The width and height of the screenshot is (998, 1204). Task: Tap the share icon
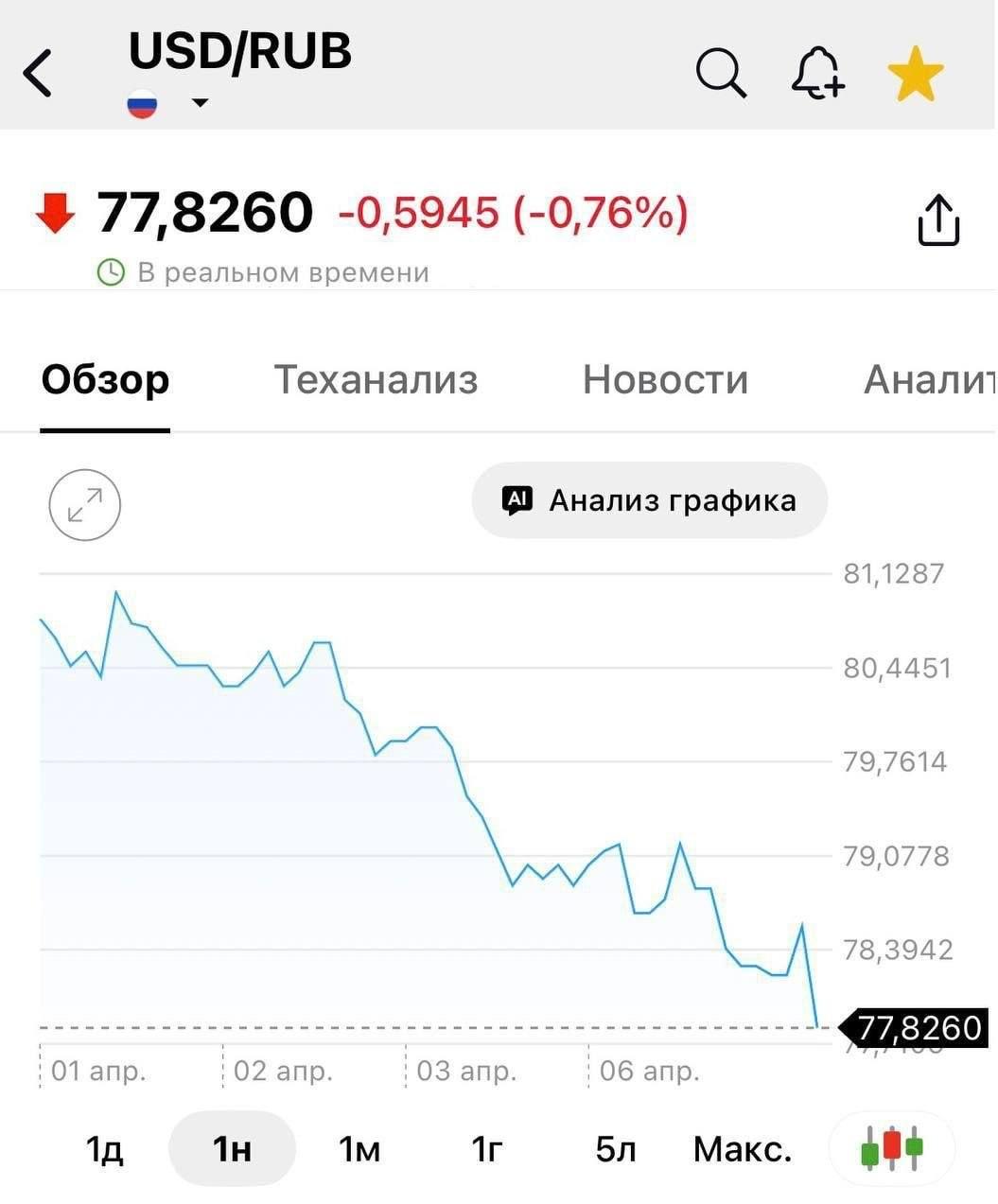coord(937,216)
